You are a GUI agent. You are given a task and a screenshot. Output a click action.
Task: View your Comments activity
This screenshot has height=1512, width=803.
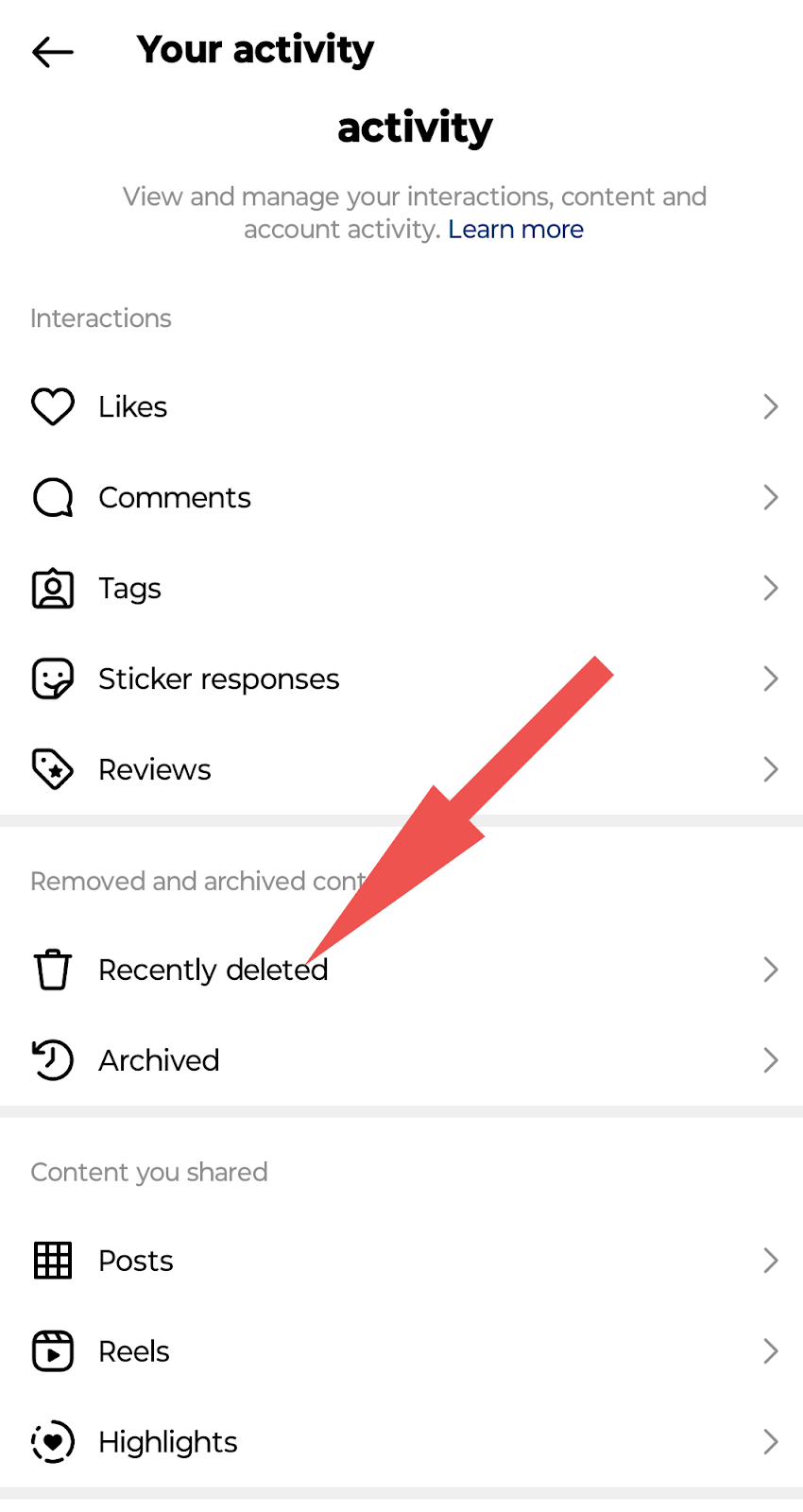tap(401, 498)
